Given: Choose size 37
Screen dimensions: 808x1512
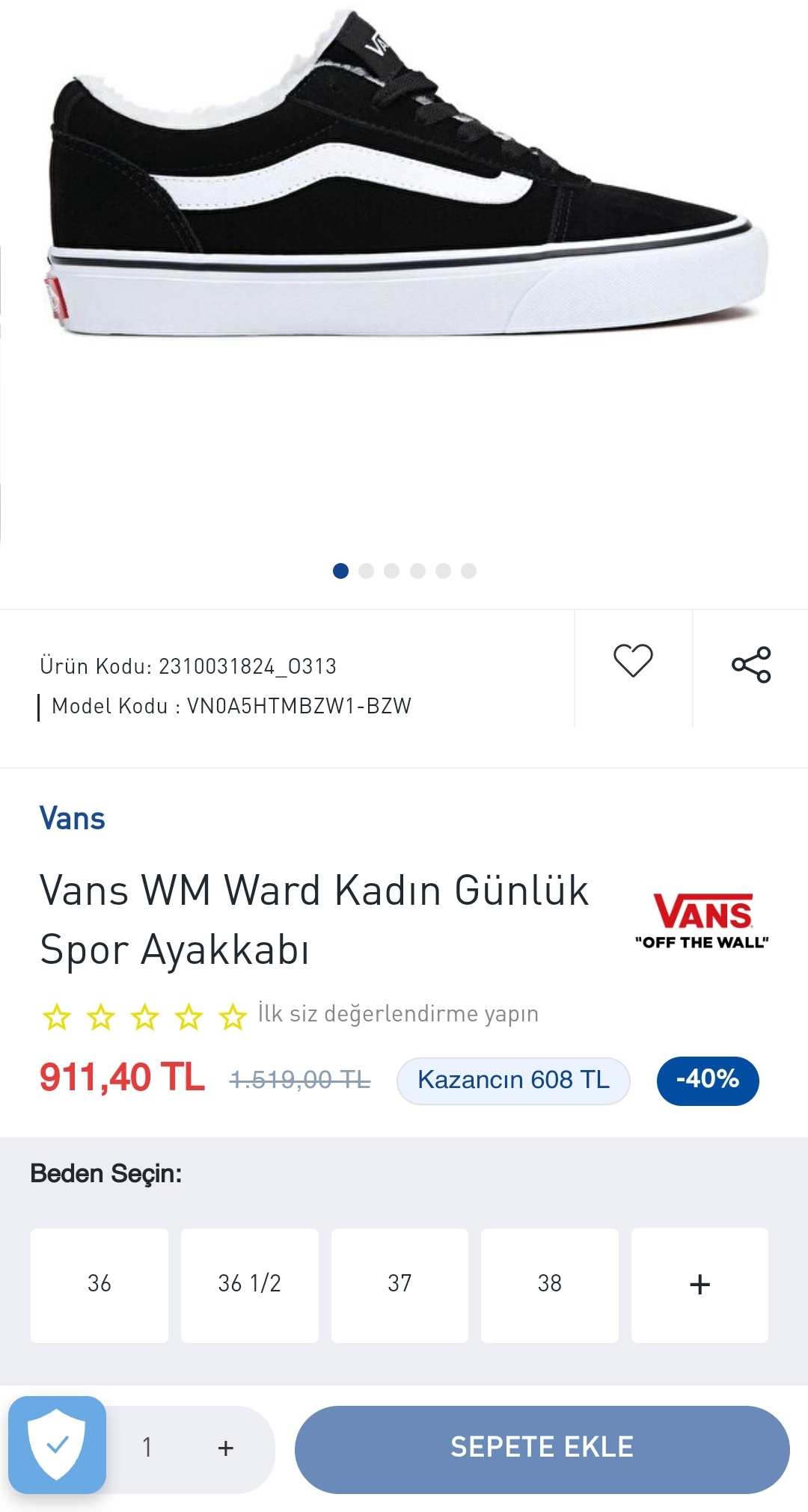Looking at the screenshot, I should pyautogui.click(x=400, y=1285).
